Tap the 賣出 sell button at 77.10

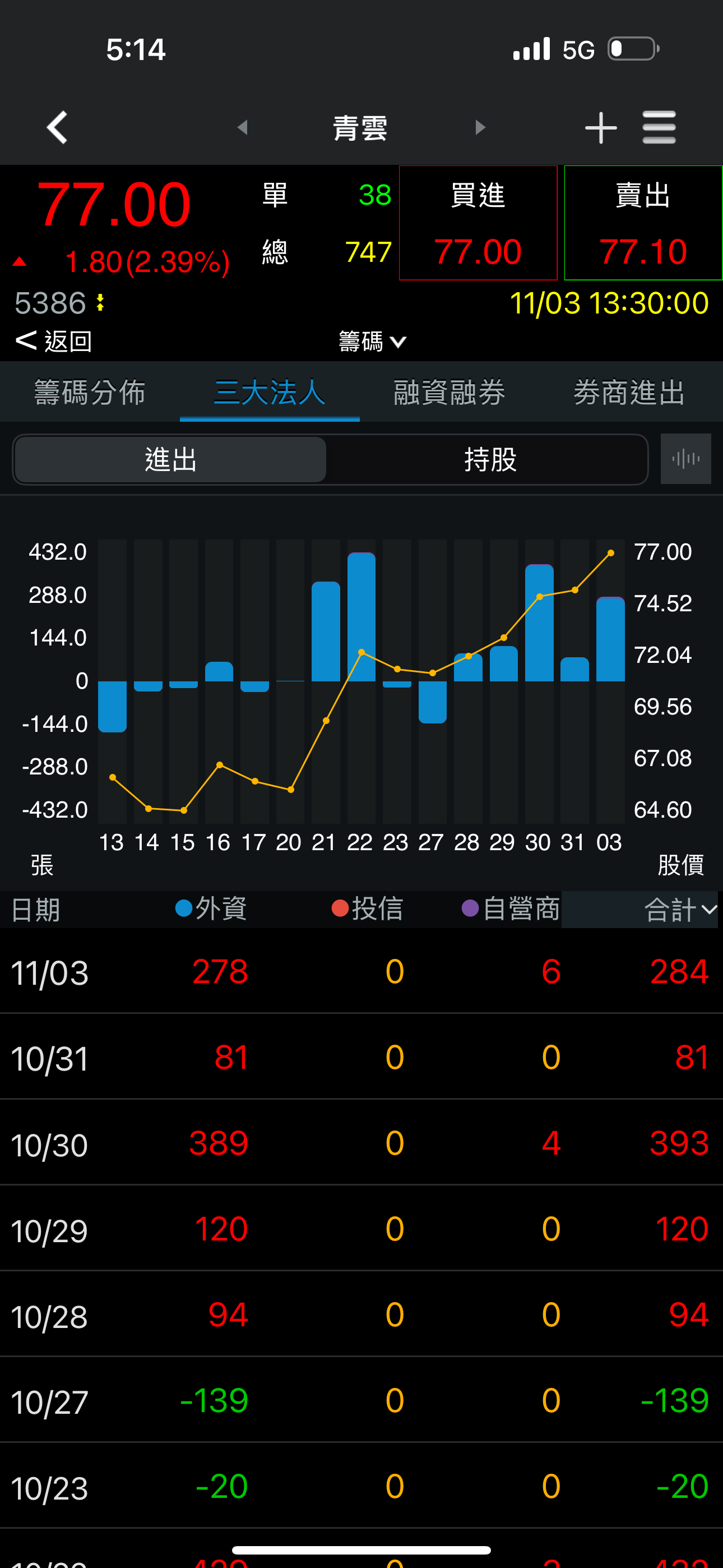643,223
